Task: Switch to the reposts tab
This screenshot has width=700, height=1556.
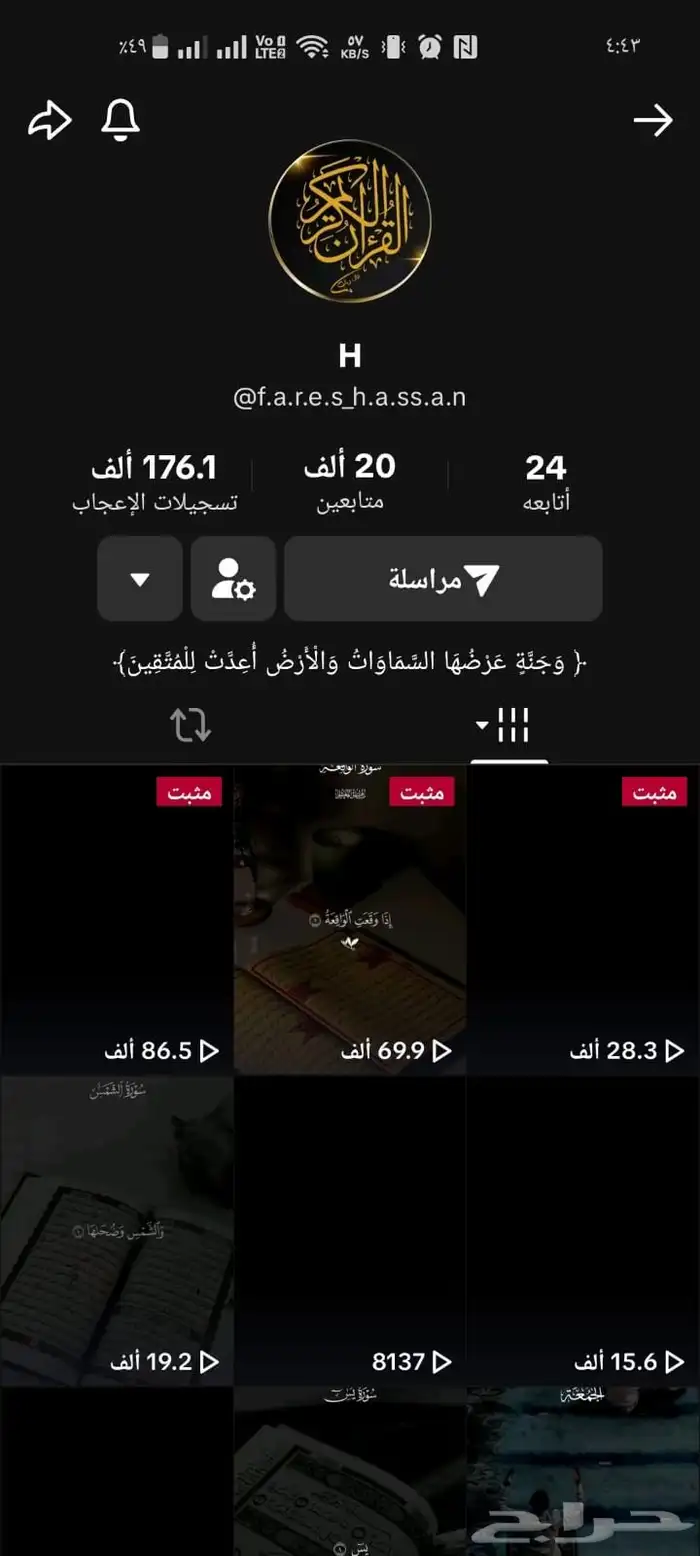Action: click(x=190, y=725)
